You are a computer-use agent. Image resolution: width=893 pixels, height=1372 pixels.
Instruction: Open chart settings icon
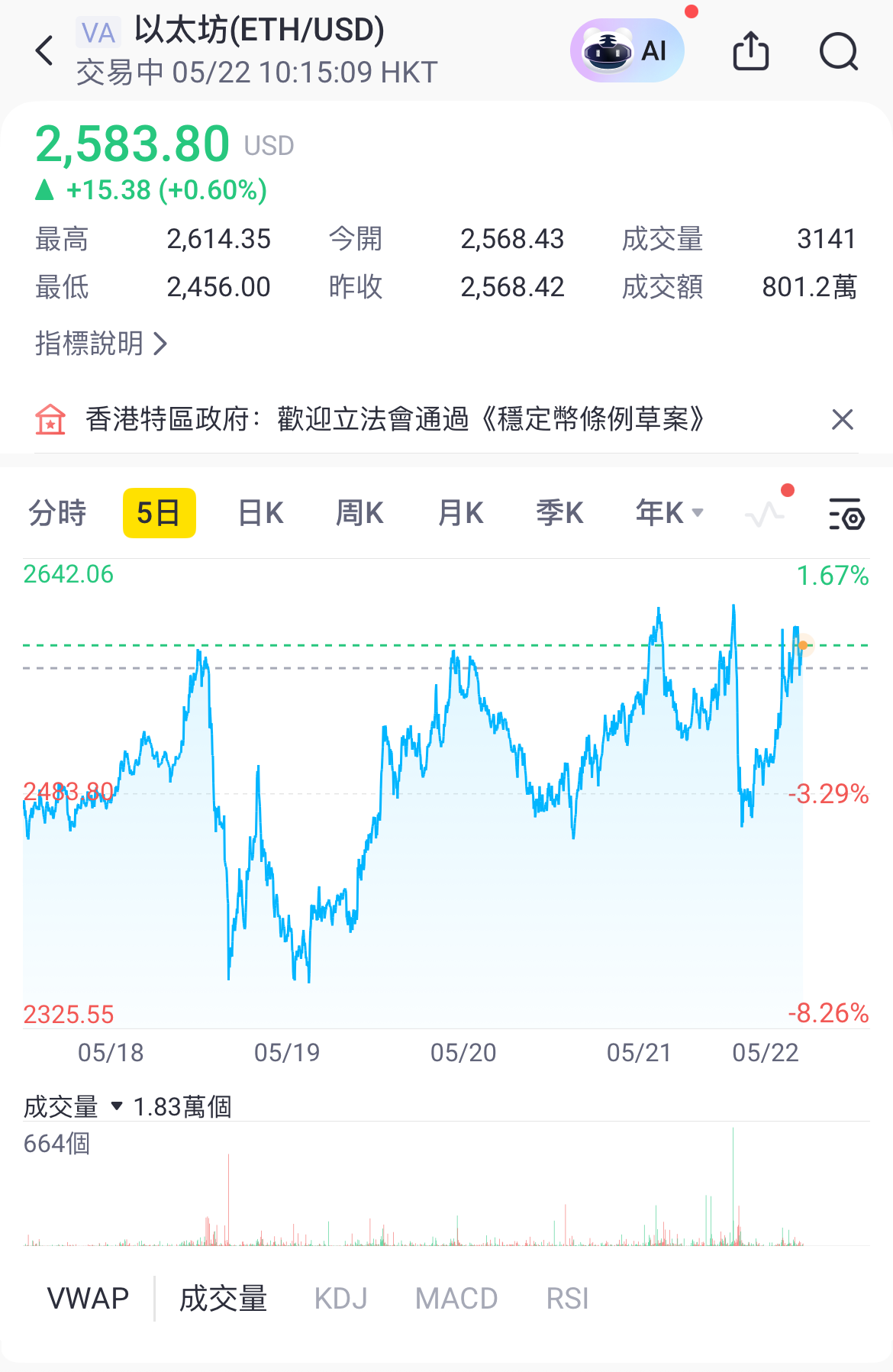coord(846,514)
